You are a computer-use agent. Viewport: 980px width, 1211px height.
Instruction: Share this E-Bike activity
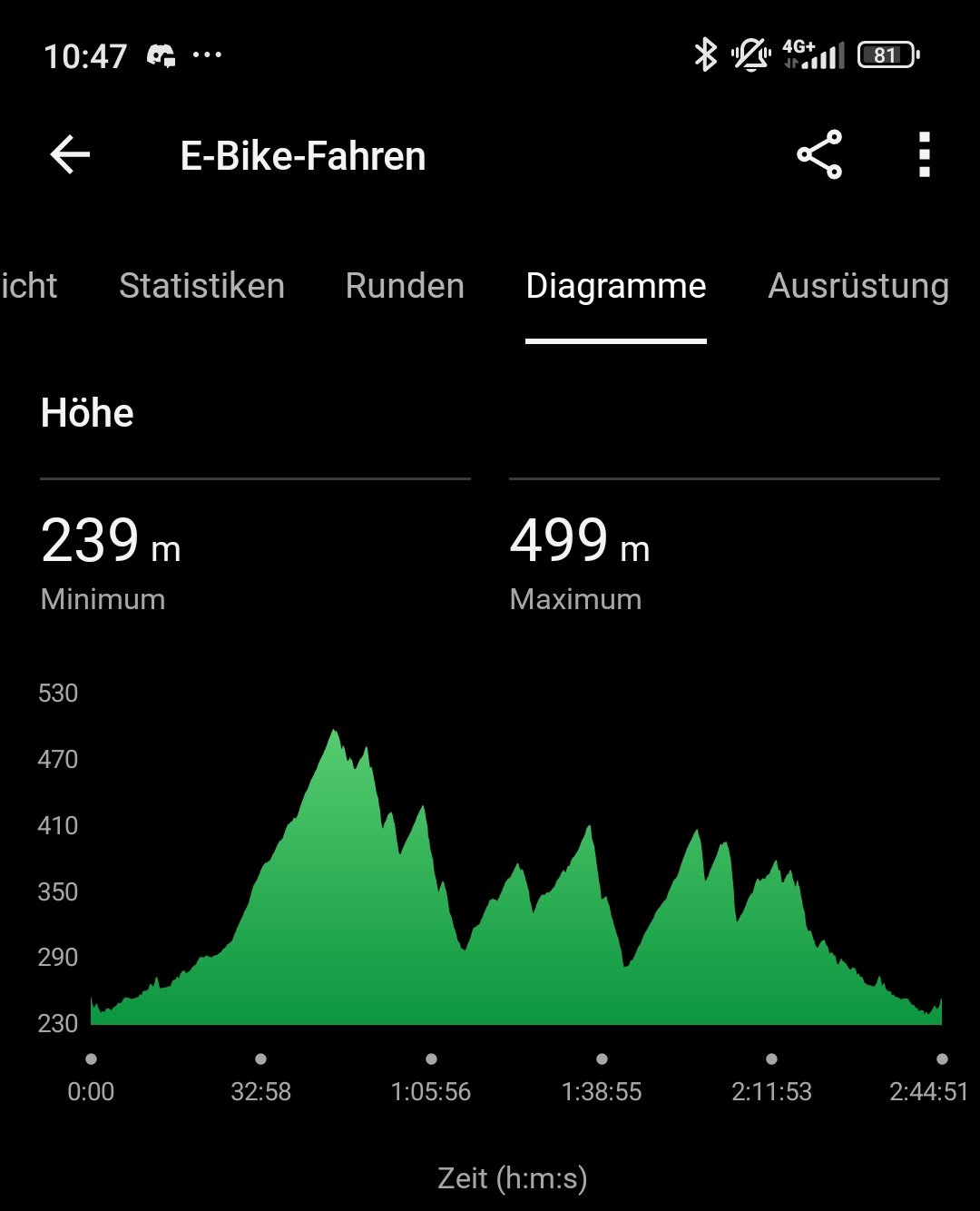[819, 155]
